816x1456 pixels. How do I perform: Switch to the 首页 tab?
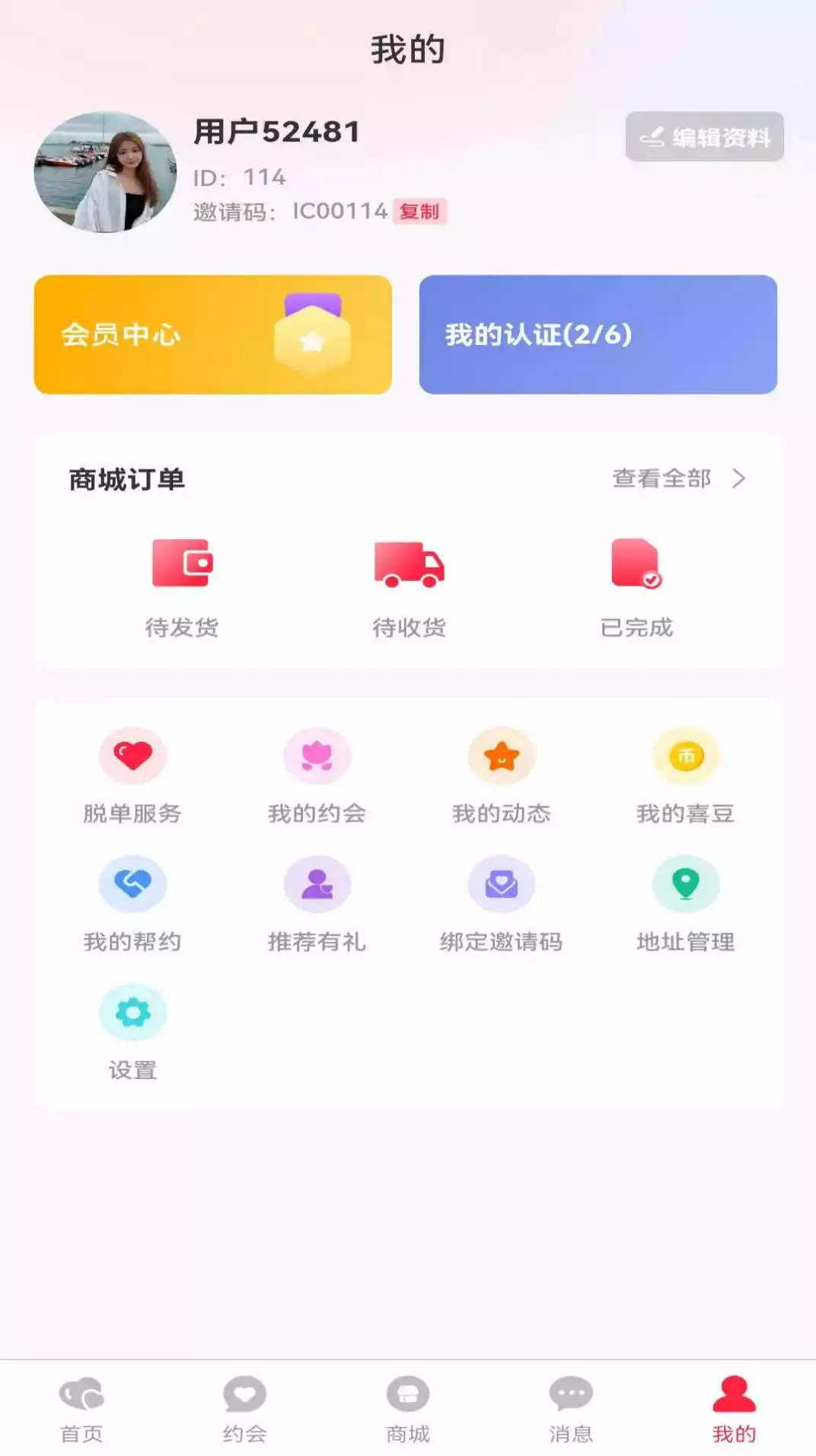[x=81, y=1409]
